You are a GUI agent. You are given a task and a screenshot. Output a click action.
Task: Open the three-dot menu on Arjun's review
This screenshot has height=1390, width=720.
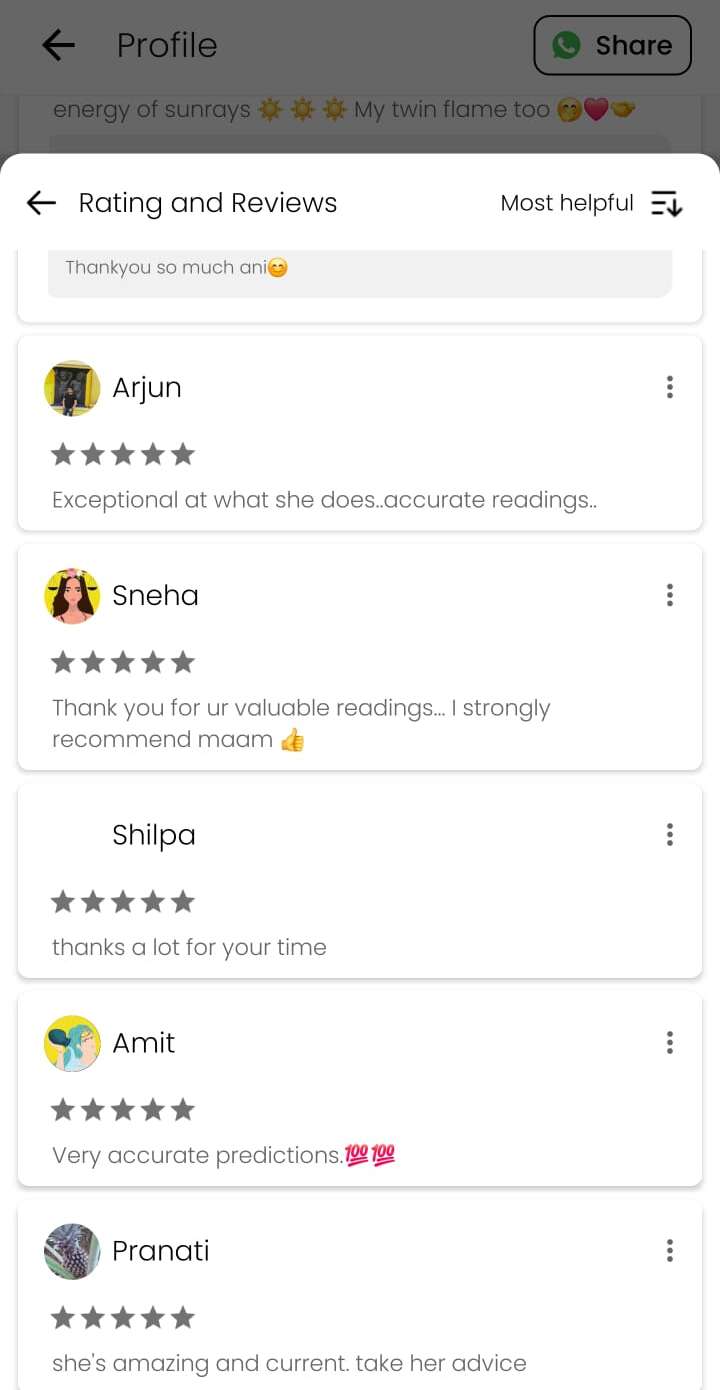[669, 387]
